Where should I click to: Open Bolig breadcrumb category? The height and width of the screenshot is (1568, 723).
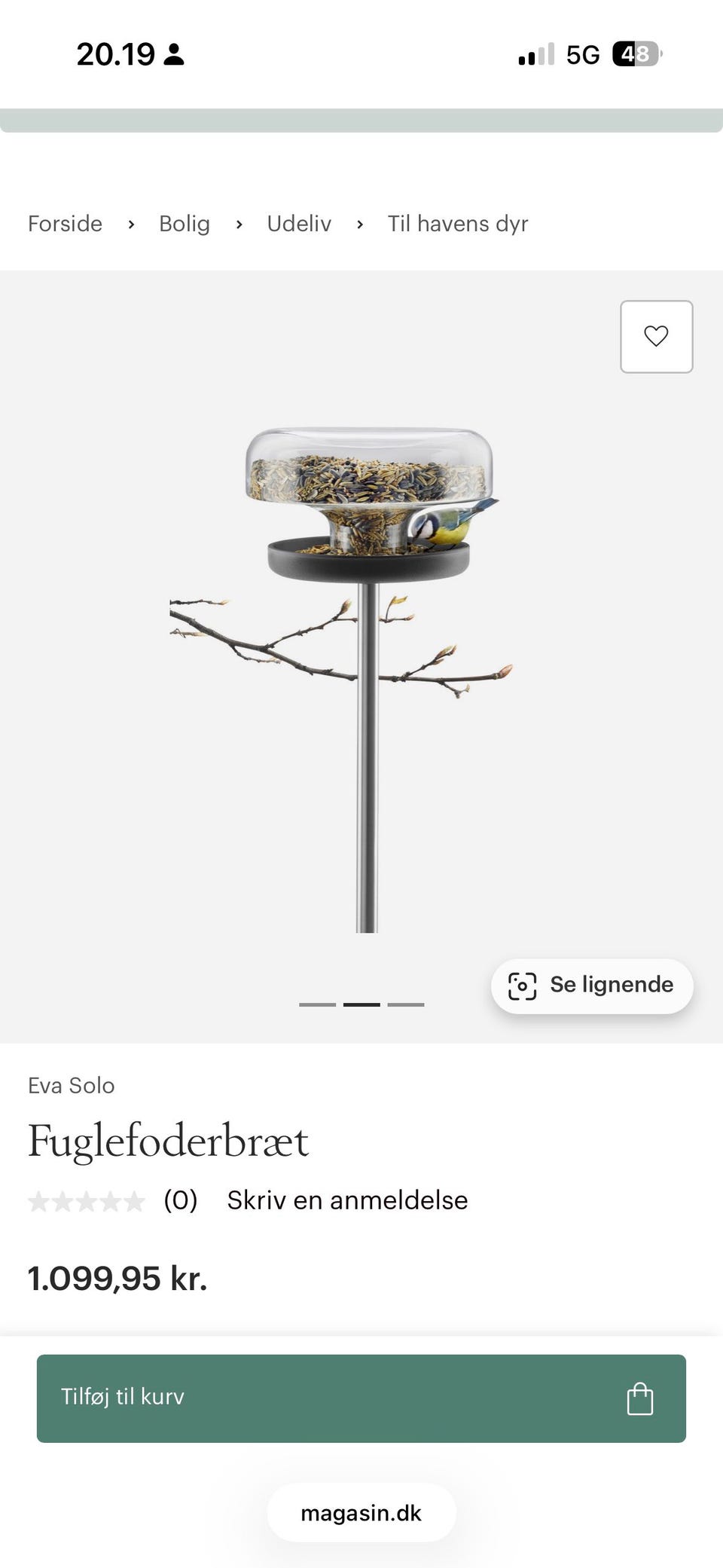(185, 224)
